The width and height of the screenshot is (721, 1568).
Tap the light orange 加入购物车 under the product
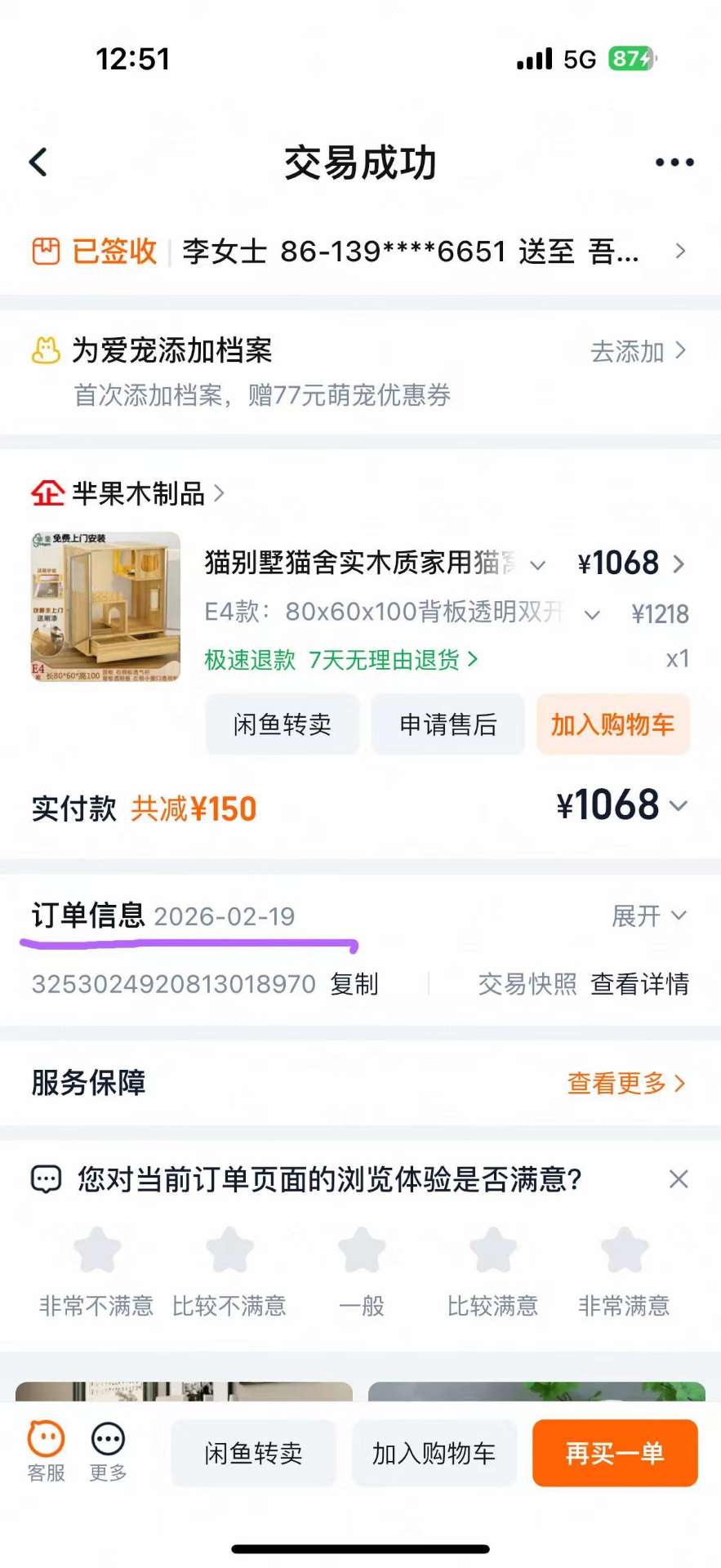point(612,724)
